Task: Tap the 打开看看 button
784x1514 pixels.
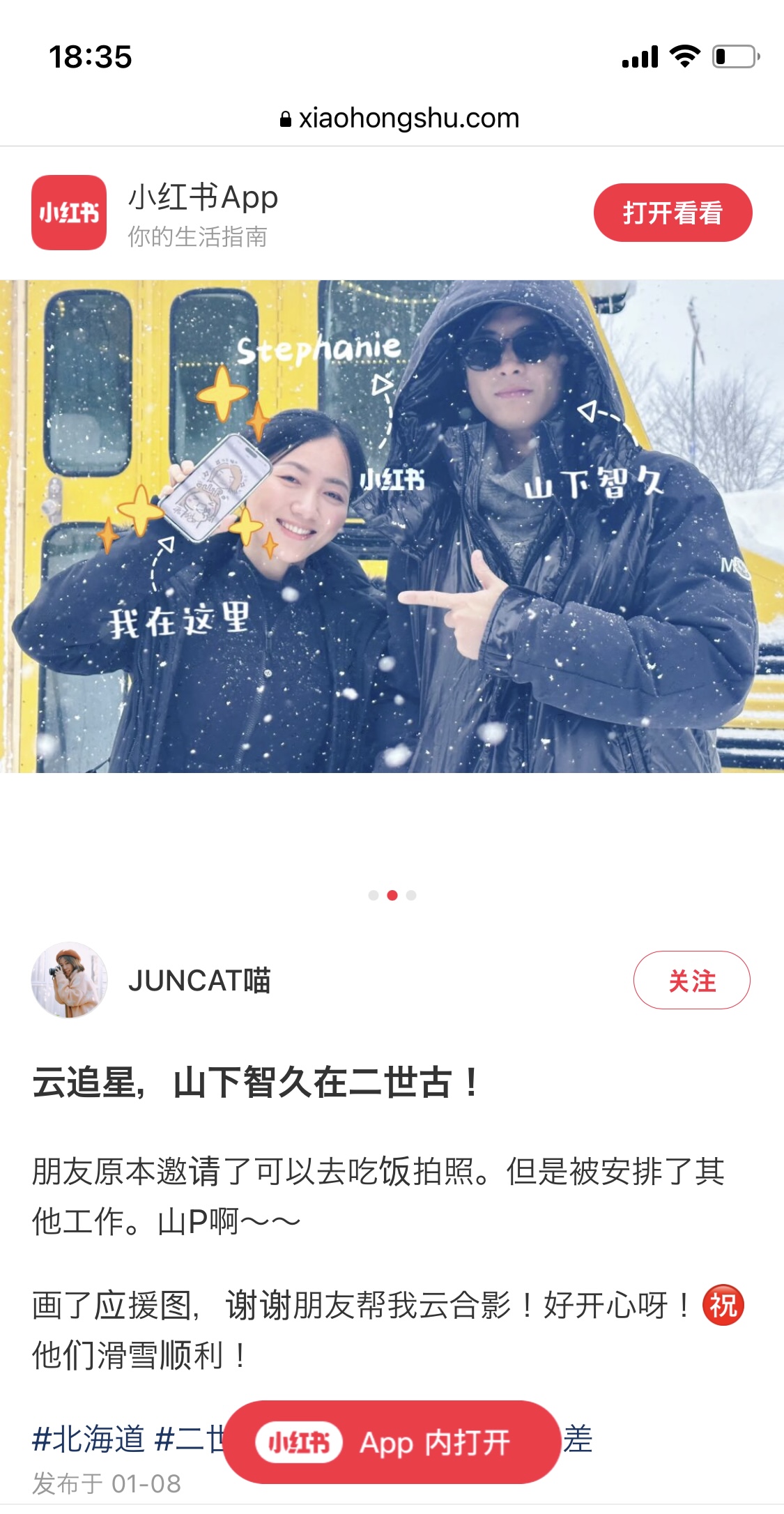Action: pyautogui.click(x=672, y=213)
